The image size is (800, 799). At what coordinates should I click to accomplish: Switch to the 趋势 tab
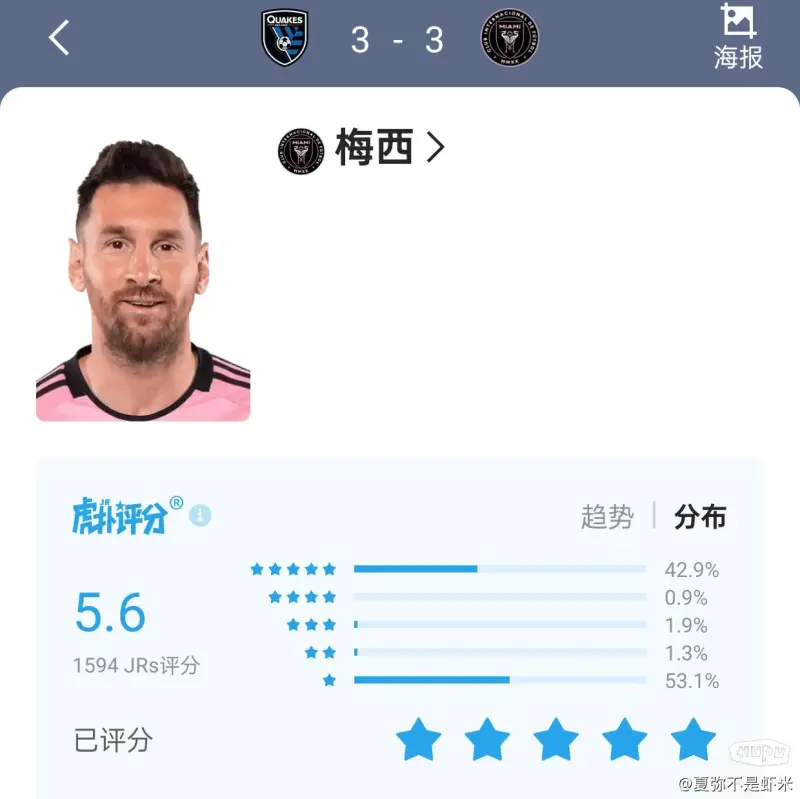tap(607, 516)
